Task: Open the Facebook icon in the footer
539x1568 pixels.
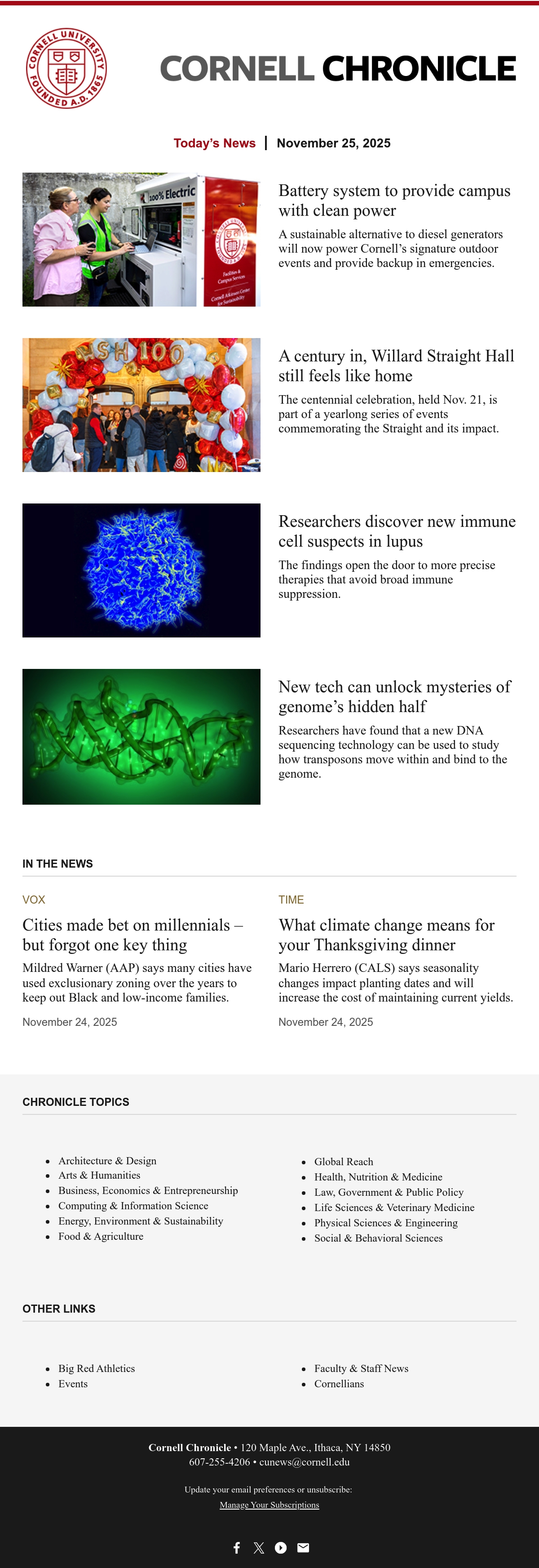Action: tap(237, 1547)
